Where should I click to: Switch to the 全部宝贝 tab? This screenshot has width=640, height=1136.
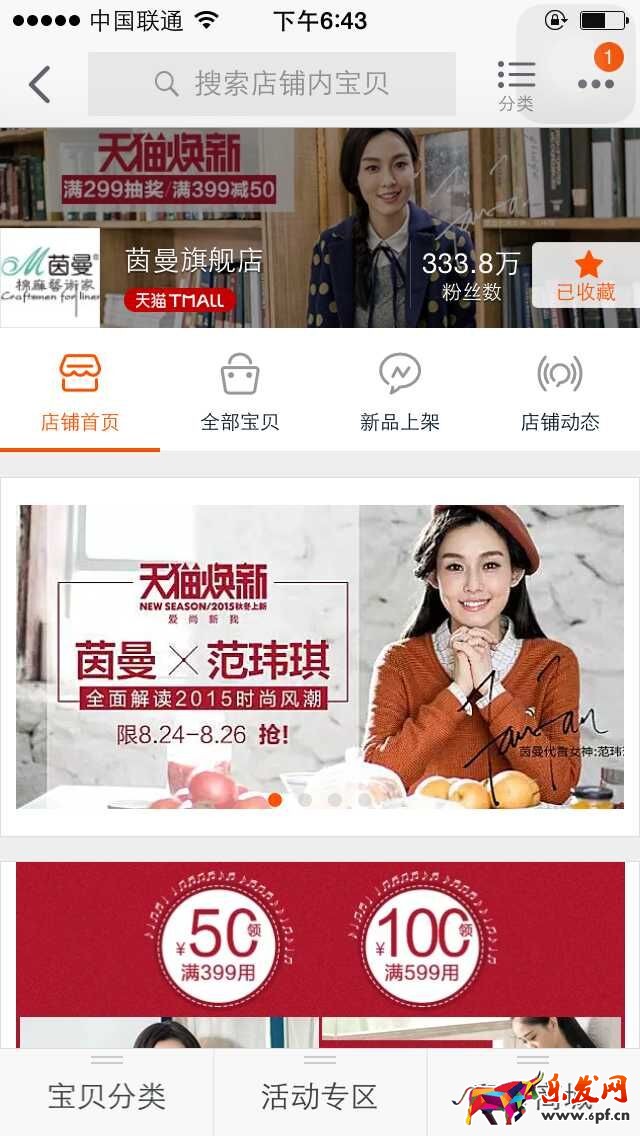click(x=240, y=393)
